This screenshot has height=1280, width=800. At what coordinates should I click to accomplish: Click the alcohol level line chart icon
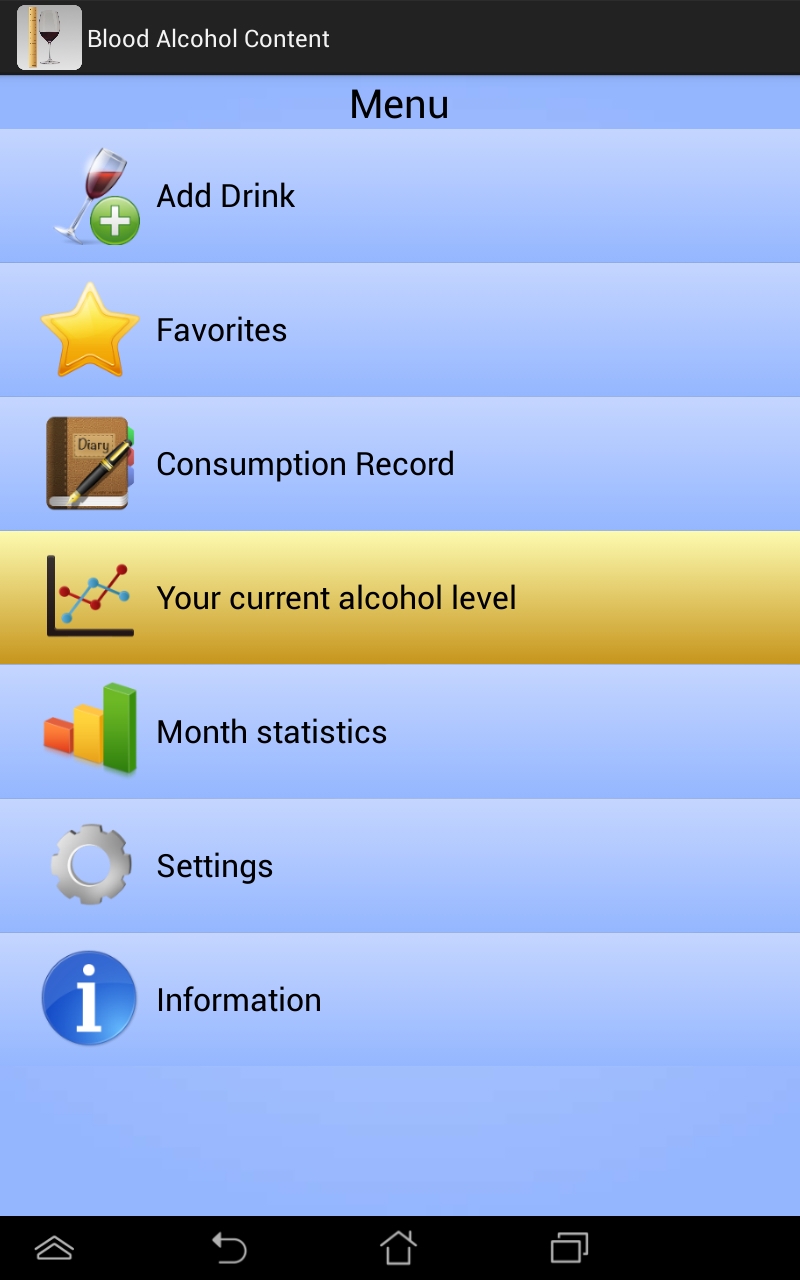coord(88,597)
